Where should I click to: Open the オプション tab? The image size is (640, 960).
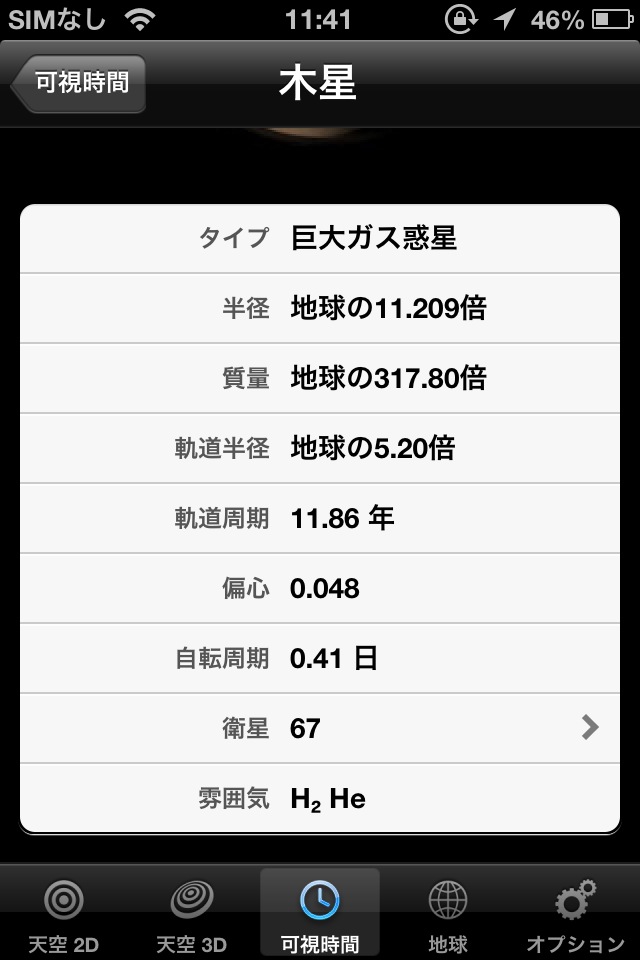576,913
